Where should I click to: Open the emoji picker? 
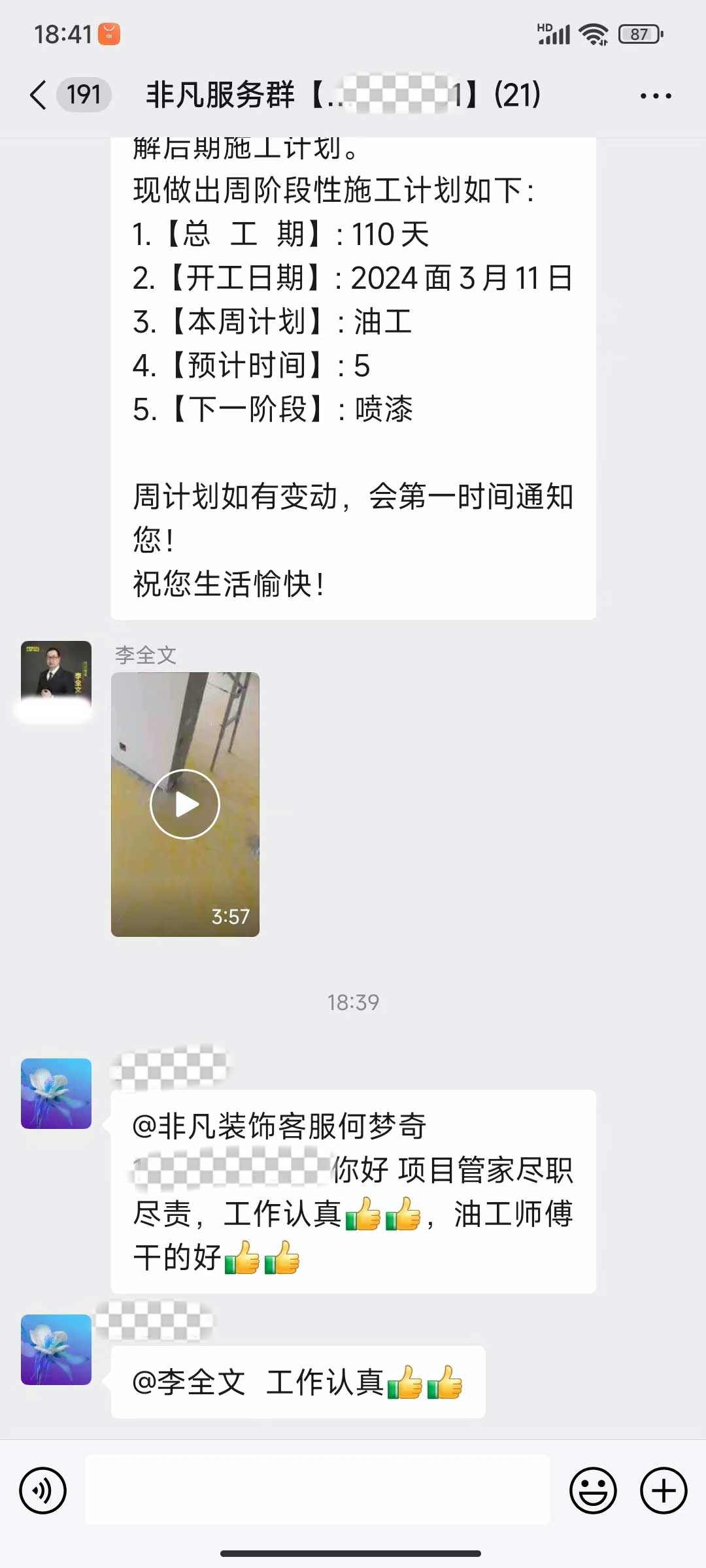pos(593,1490)
